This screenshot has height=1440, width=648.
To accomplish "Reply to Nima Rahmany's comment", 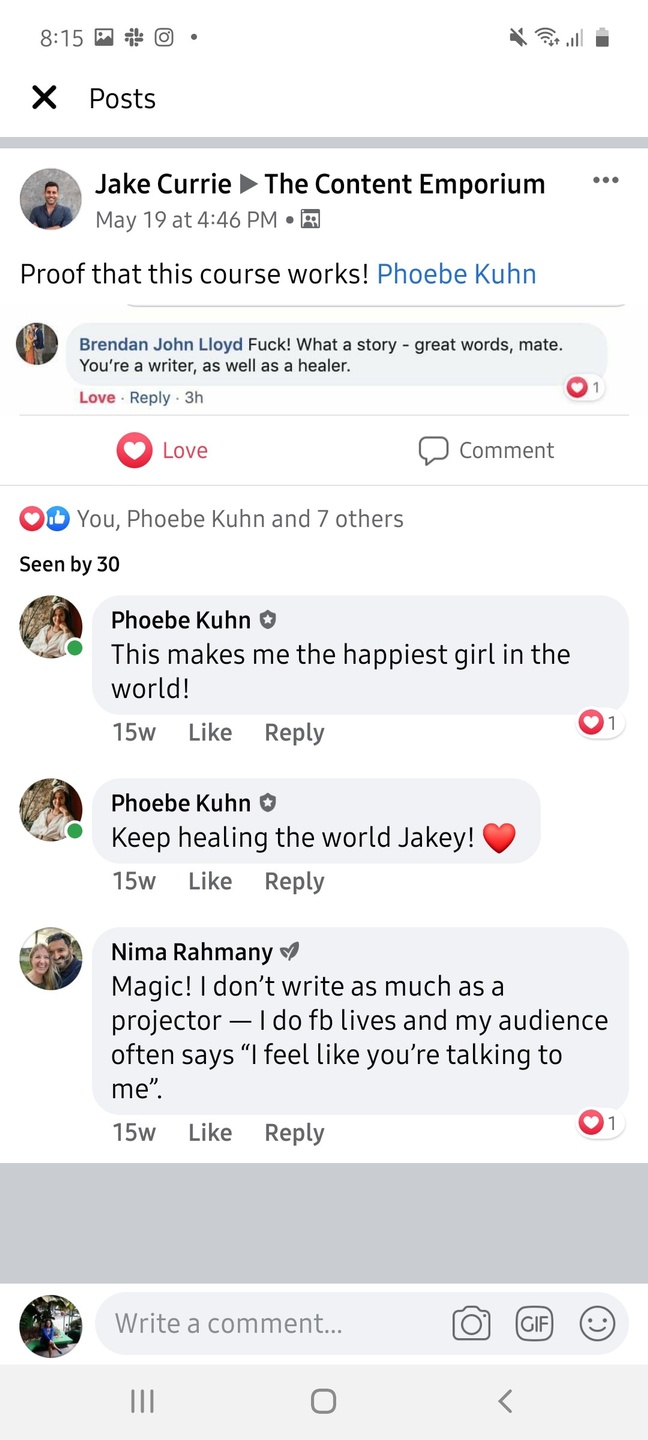I will (294, 1133).
